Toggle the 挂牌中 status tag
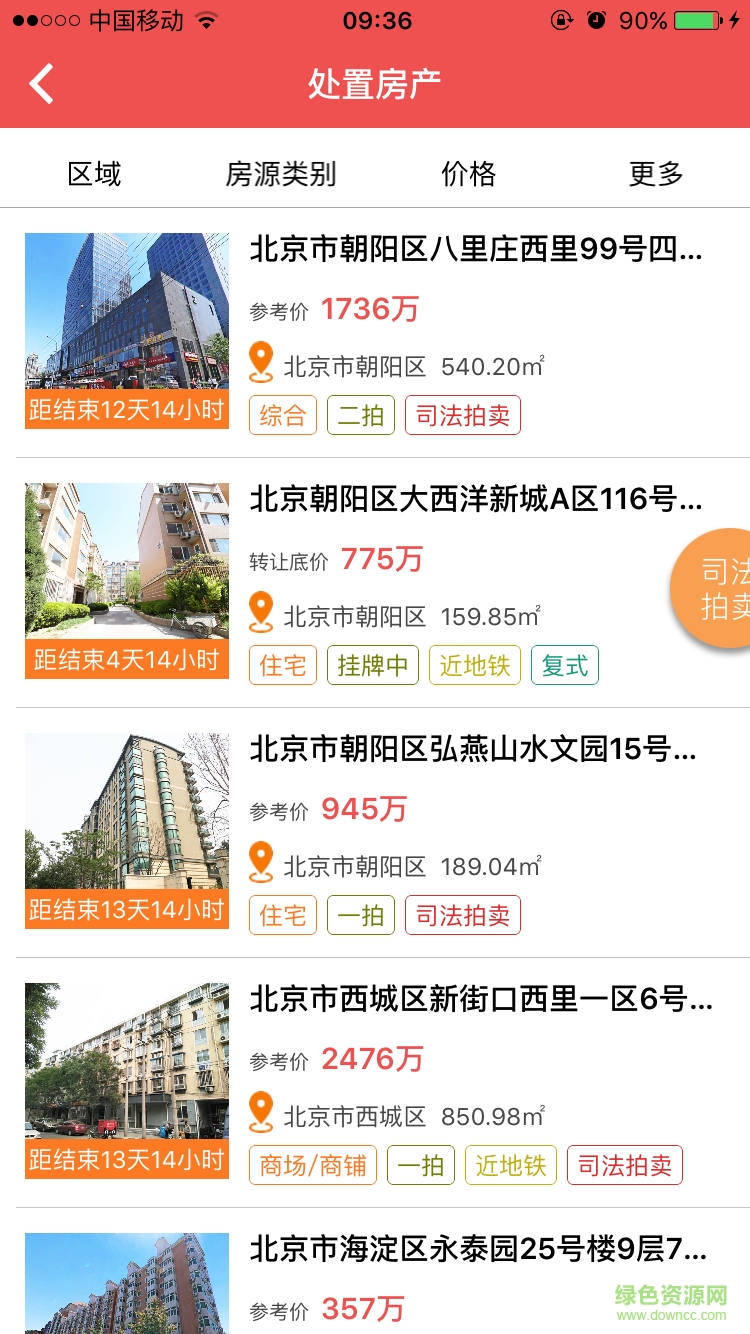The image size is (750, 1334). coord(372,665)
